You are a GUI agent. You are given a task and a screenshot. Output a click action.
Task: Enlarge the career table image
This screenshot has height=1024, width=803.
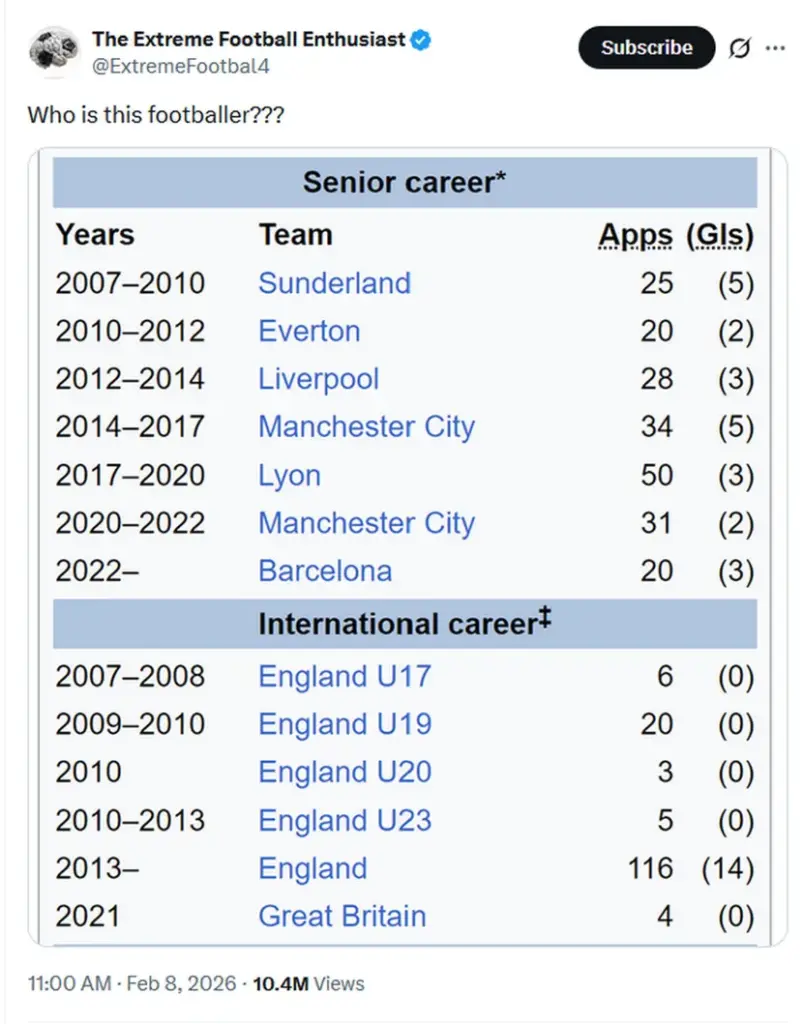click(x=407, y=547)
